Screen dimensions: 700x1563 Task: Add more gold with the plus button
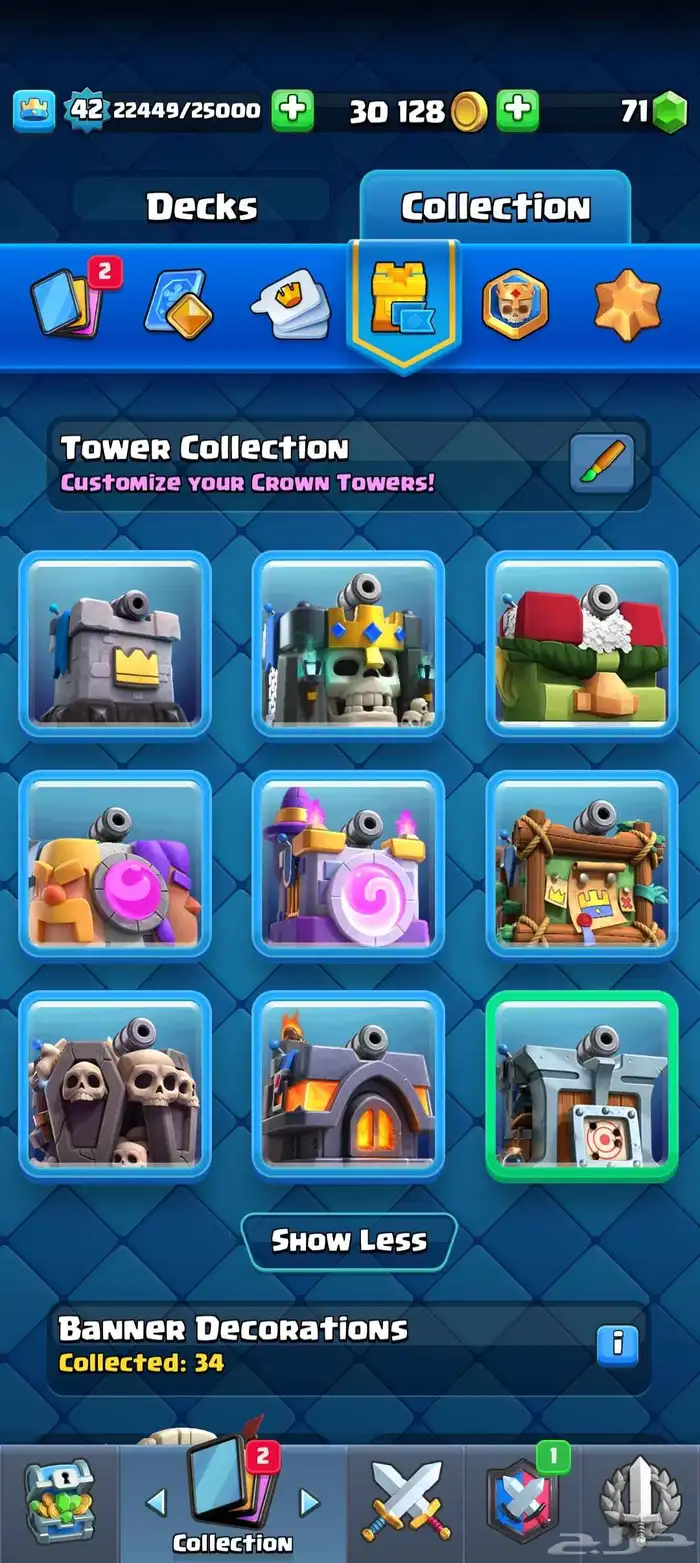(x=517, y=110)
